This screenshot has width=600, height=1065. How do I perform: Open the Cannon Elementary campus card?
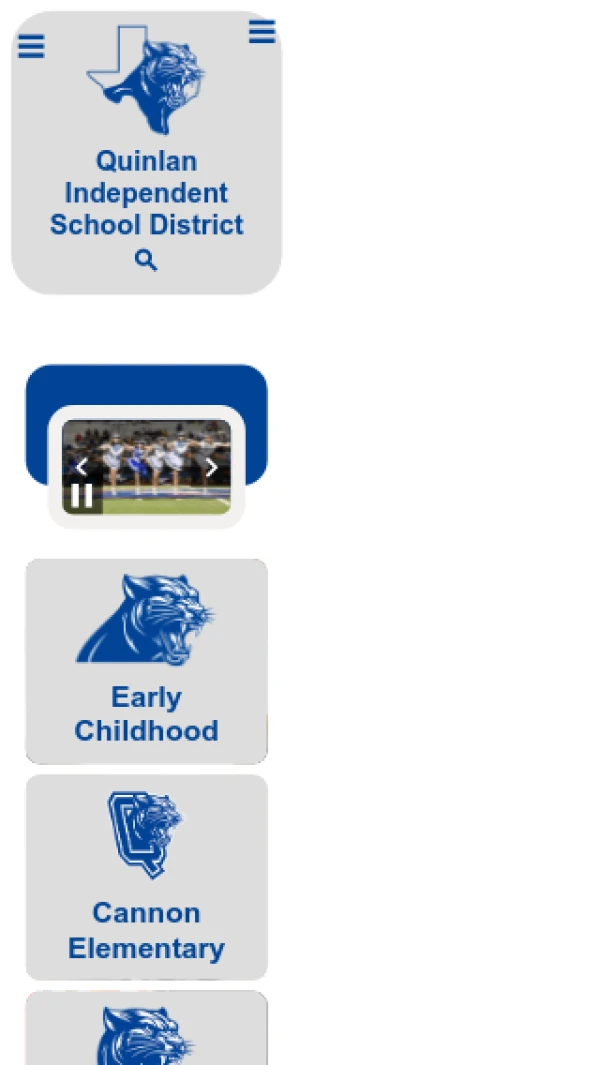pyautogui.click(x=146, y=877)
